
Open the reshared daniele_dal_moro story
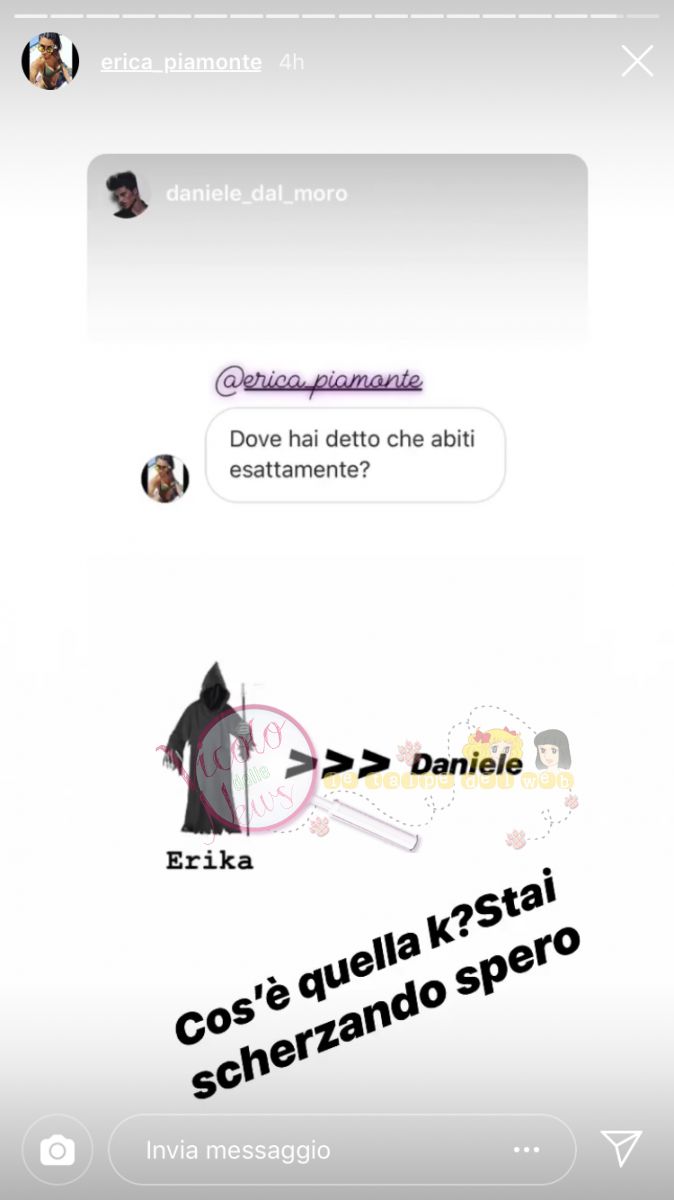tap(257, 194)
